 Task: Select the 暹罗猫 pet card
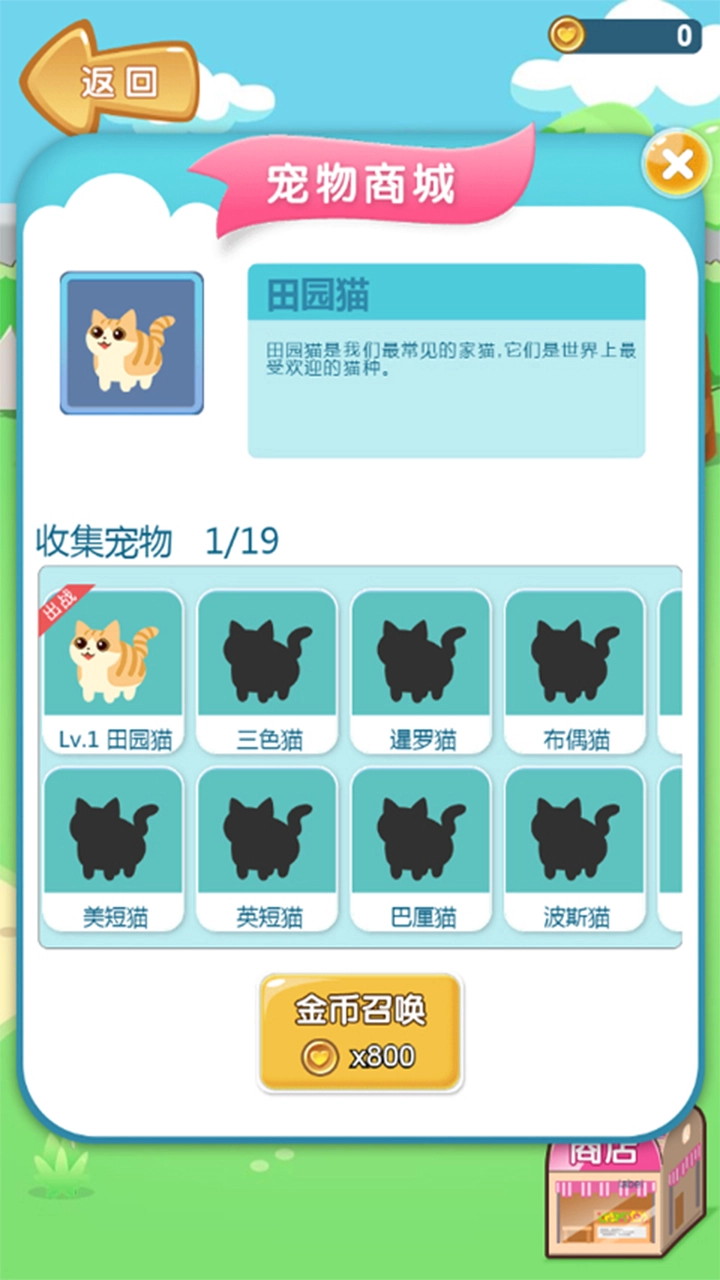[421, 670]
